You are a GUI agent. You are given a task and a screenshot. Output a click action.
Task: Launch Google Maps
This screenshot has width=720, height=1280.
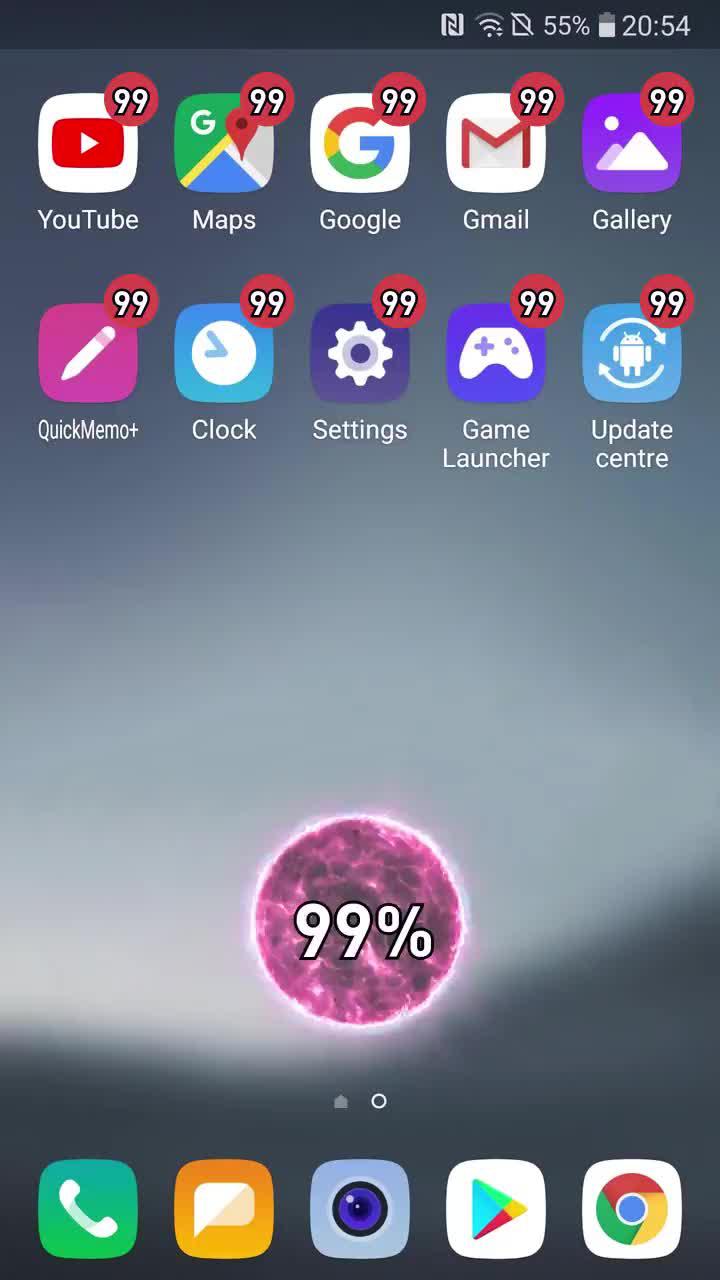tap(224, 143)
